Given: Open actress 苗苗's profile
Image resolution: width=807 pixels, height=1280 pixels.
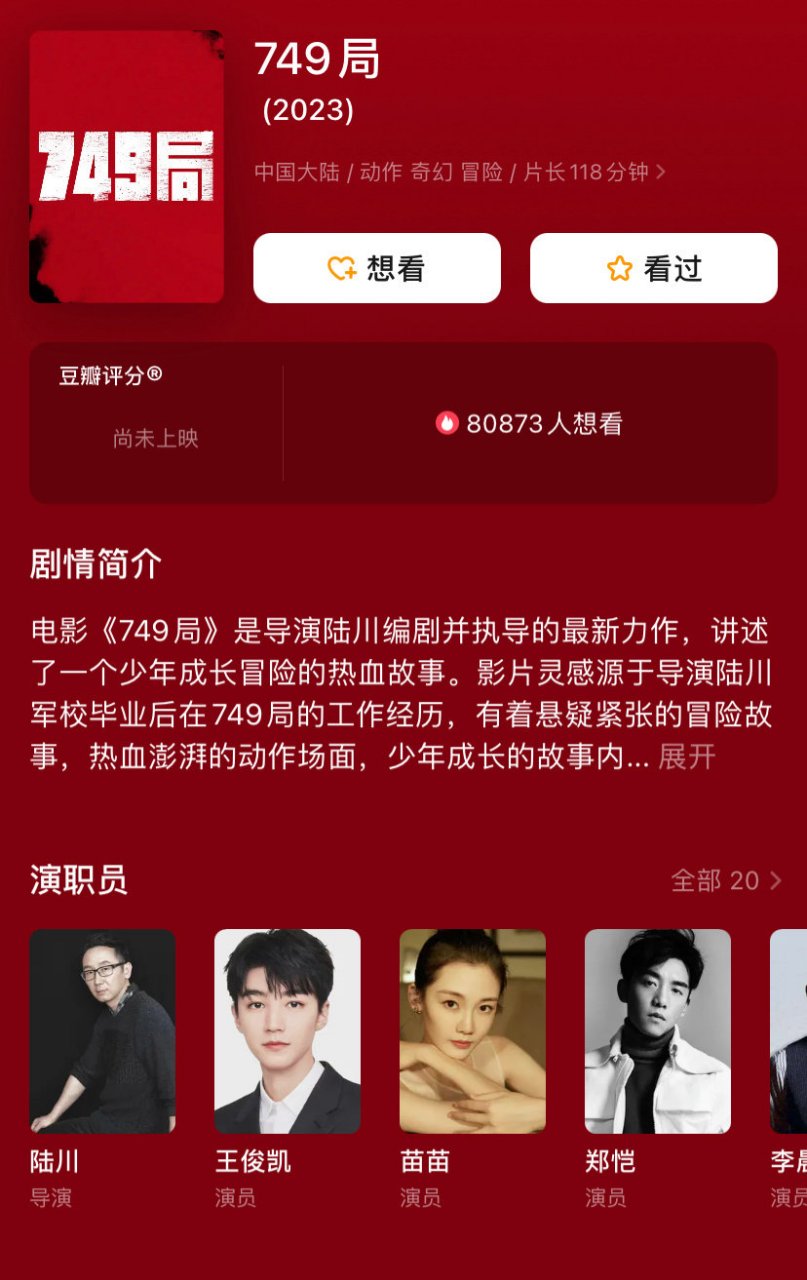Looking at the screenshot, I should click(472, 1031).
